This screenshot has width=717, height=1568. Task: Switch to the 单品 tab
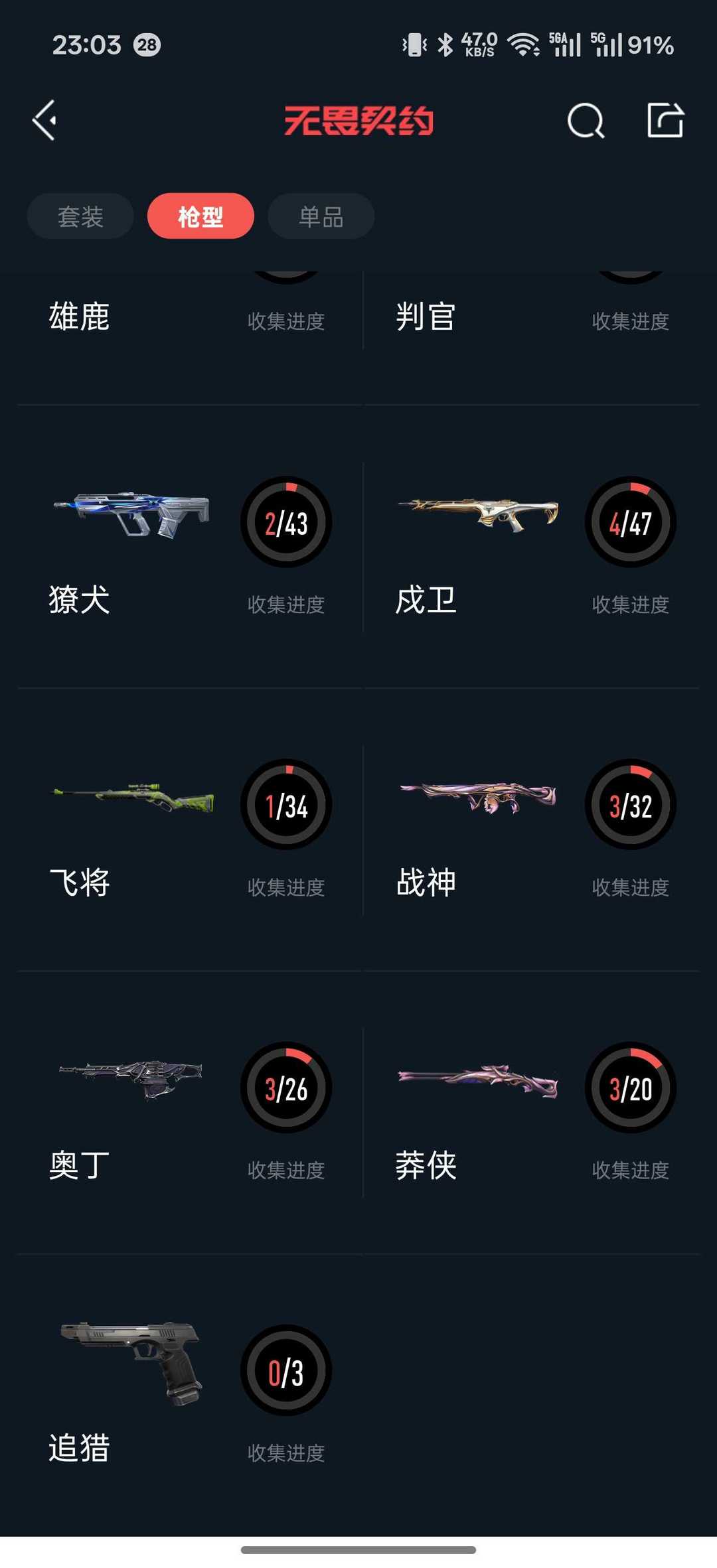point(321,216)
